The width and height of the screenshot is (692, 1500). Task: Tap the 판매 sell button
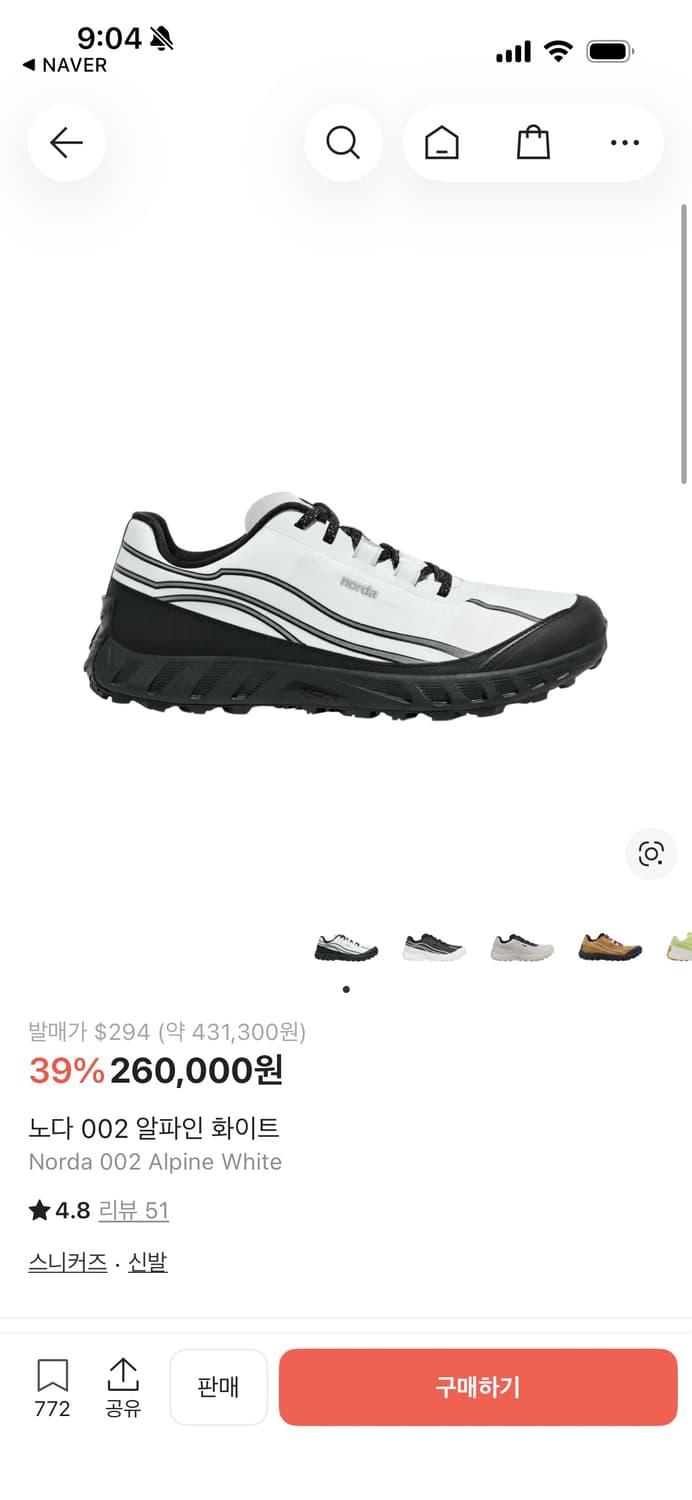point(218,1387)
